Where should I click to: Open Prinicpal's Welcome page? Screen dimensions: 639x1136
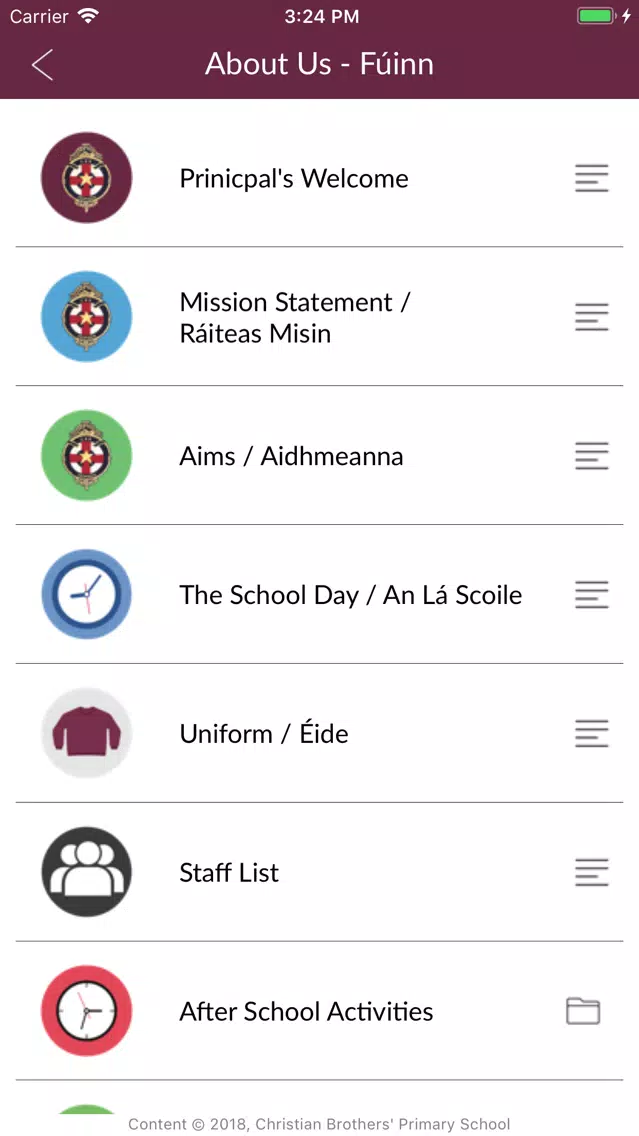tap(320, 178)
